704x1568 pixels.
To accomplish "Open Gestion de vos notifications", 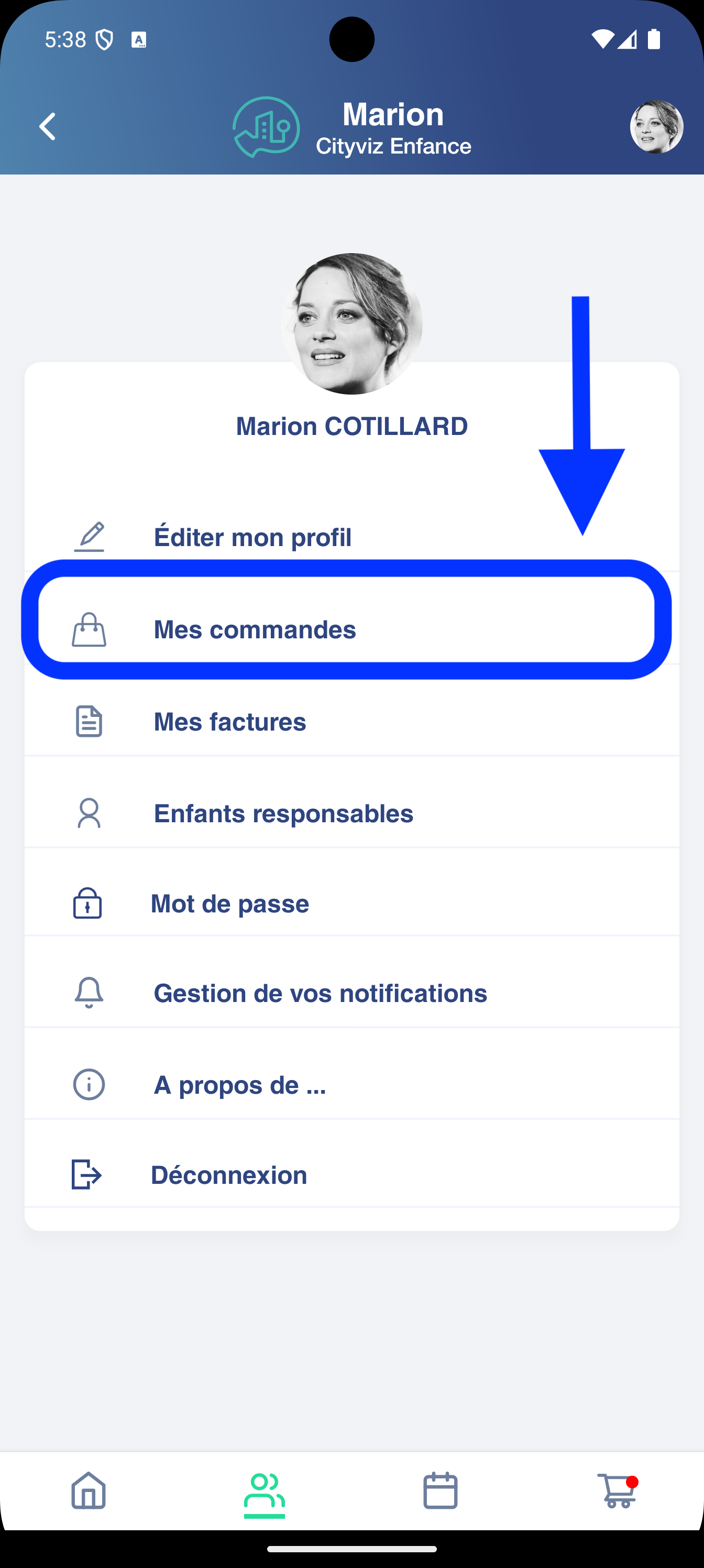I will pyautogui.click(x=320, y=994).
